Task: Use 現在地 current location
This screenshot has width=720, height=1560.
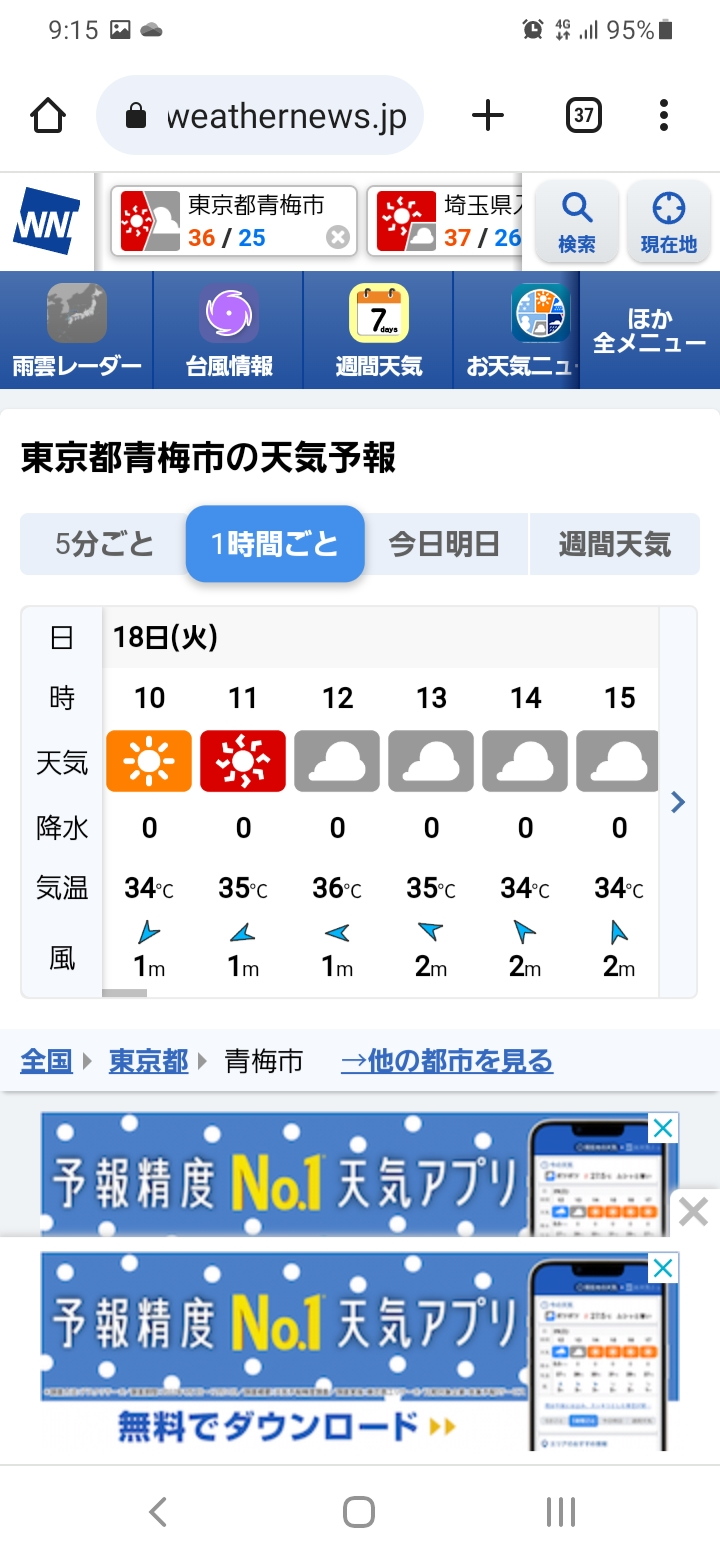Action: coord(668,222)
